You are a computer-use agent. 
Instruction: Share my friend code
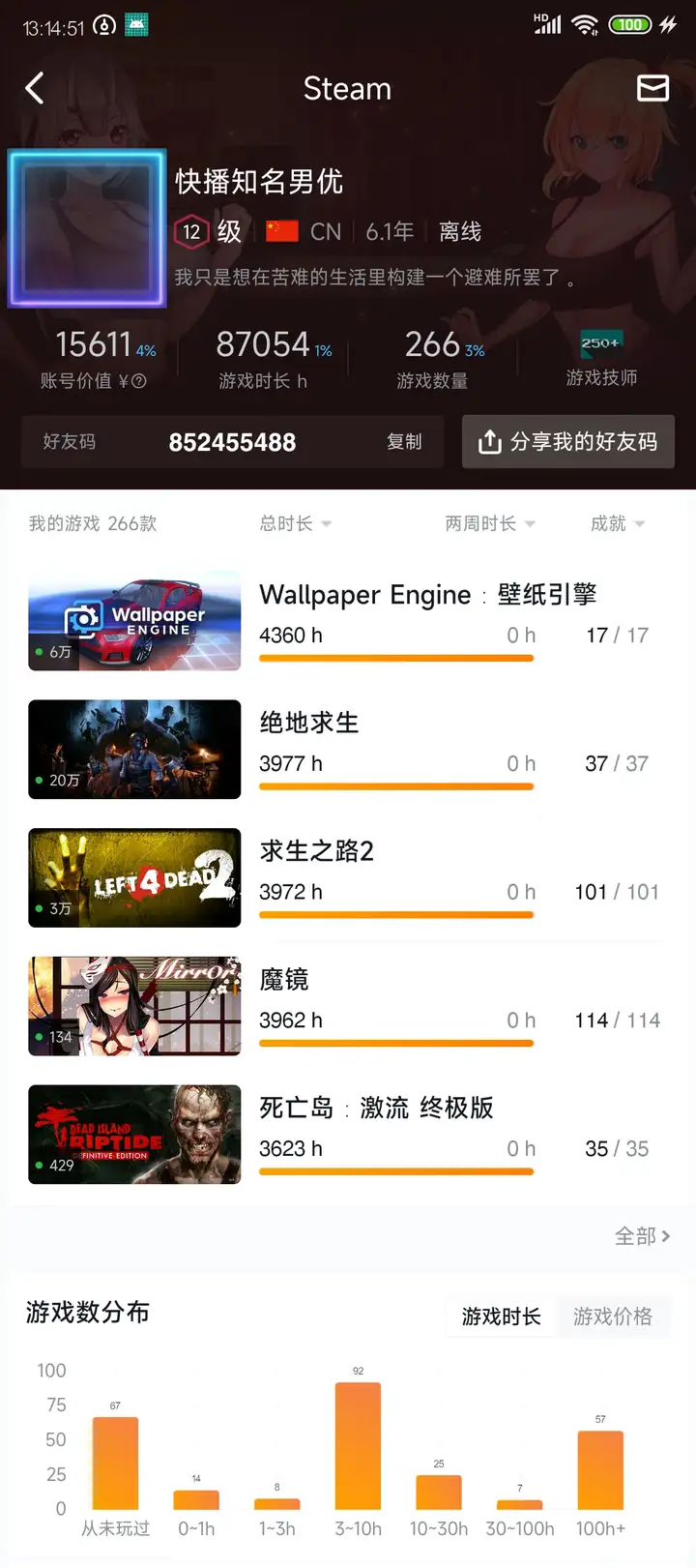pyautogui.click(x=567, y=442)
